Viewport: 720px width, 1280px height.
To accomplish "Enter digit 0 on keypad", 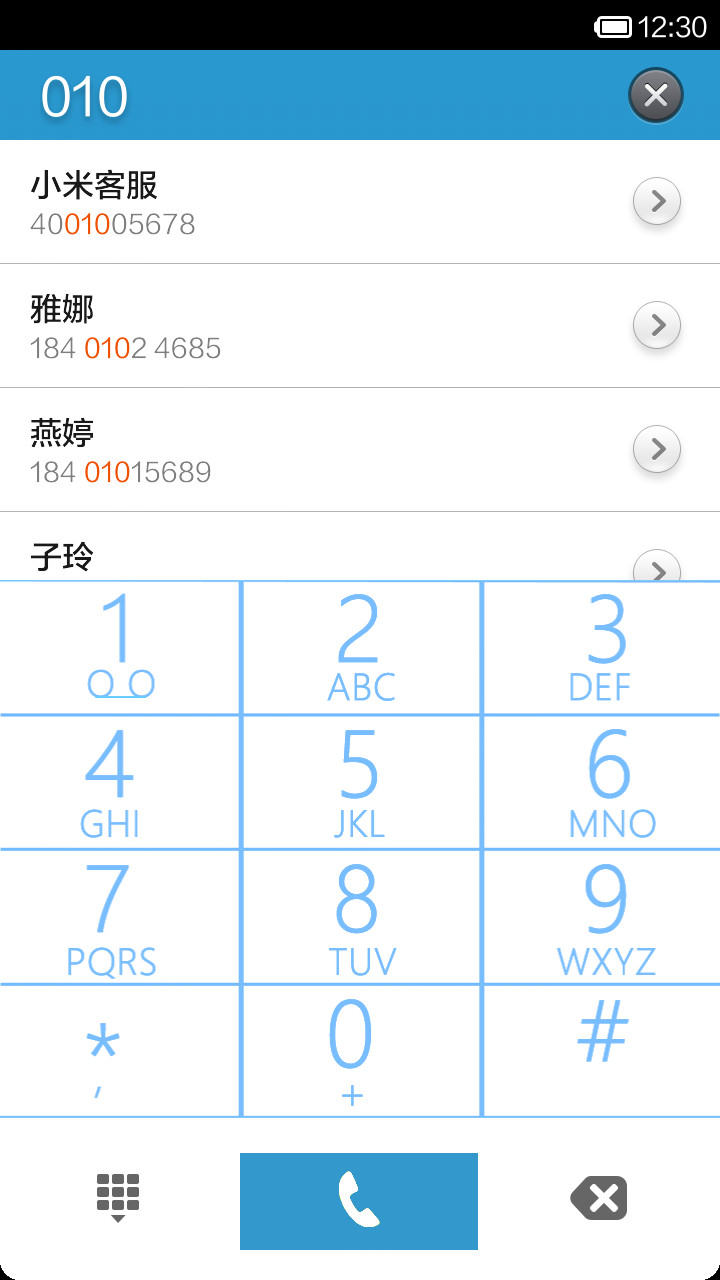I will pos(361,1050).
